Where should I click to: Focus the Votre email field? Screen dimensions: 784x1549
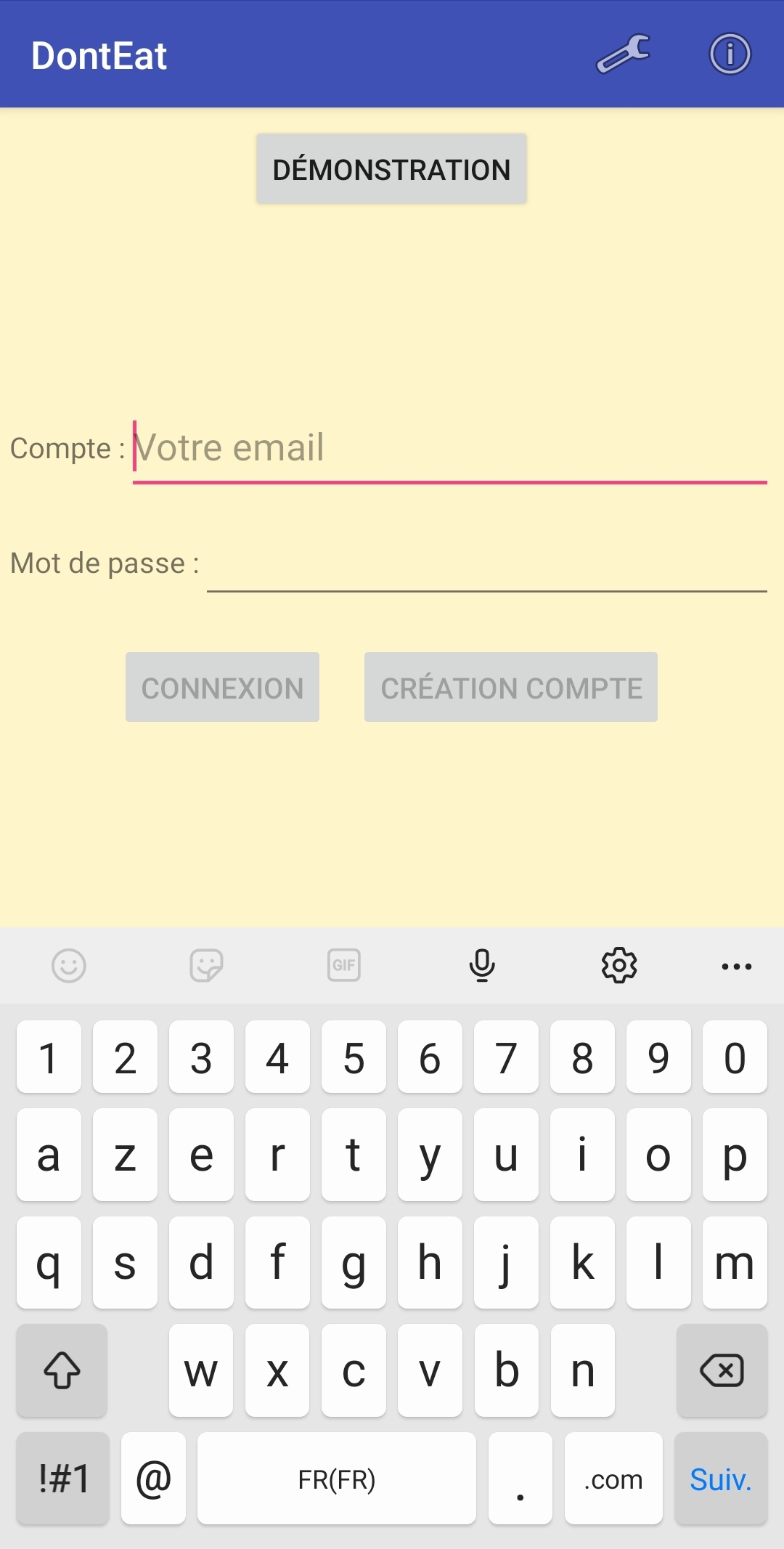pyautogui.click(x=450, y=449)
